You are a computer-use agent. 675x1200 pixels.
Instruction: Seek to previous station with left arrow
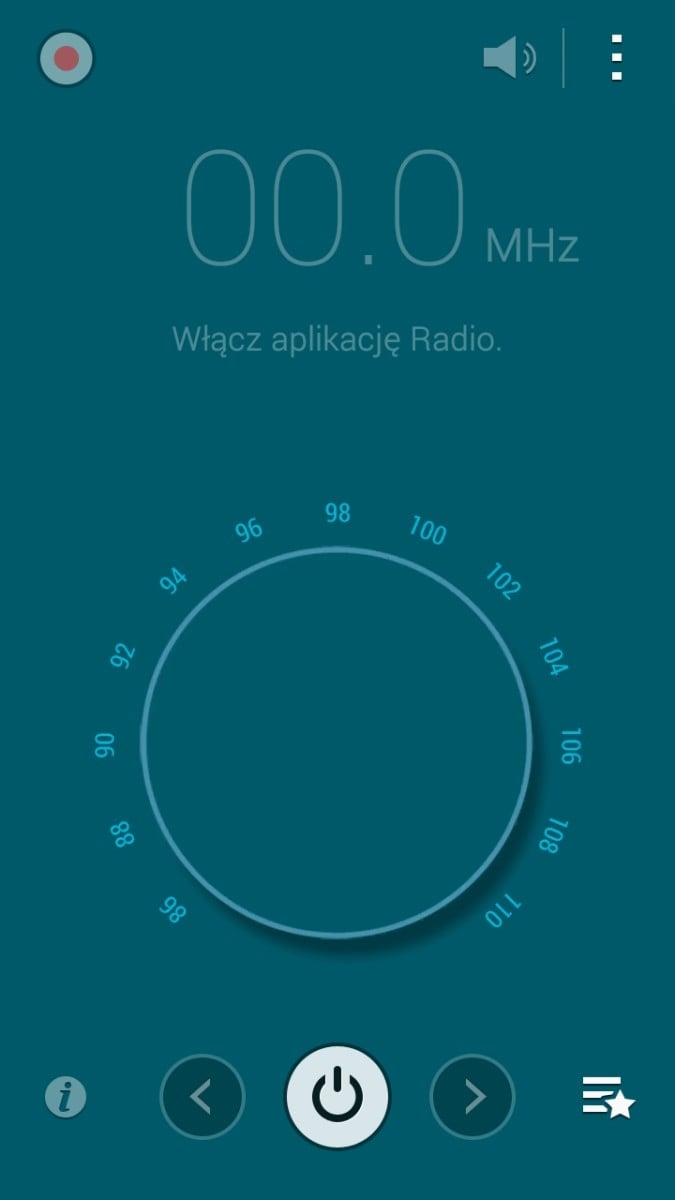(x=202, y=1097)
